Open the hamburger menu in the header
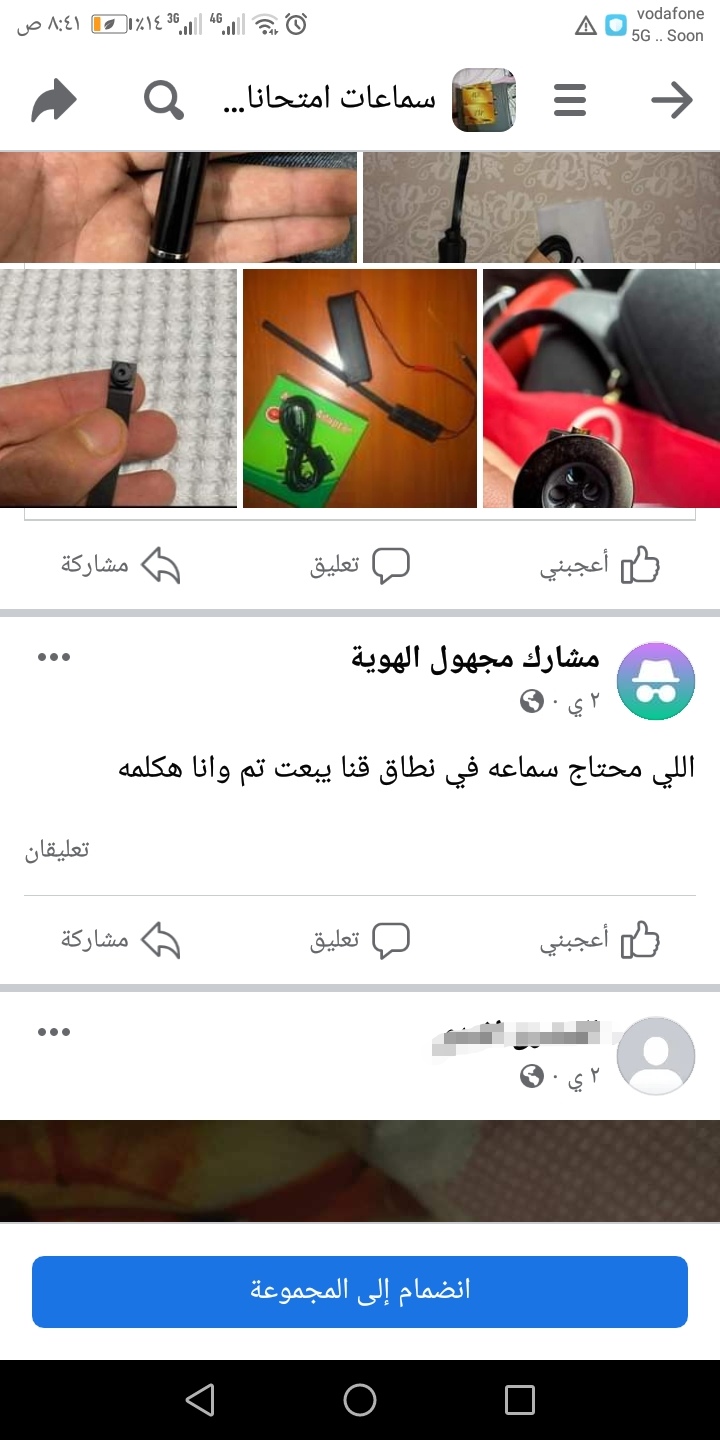 [570, 100]
